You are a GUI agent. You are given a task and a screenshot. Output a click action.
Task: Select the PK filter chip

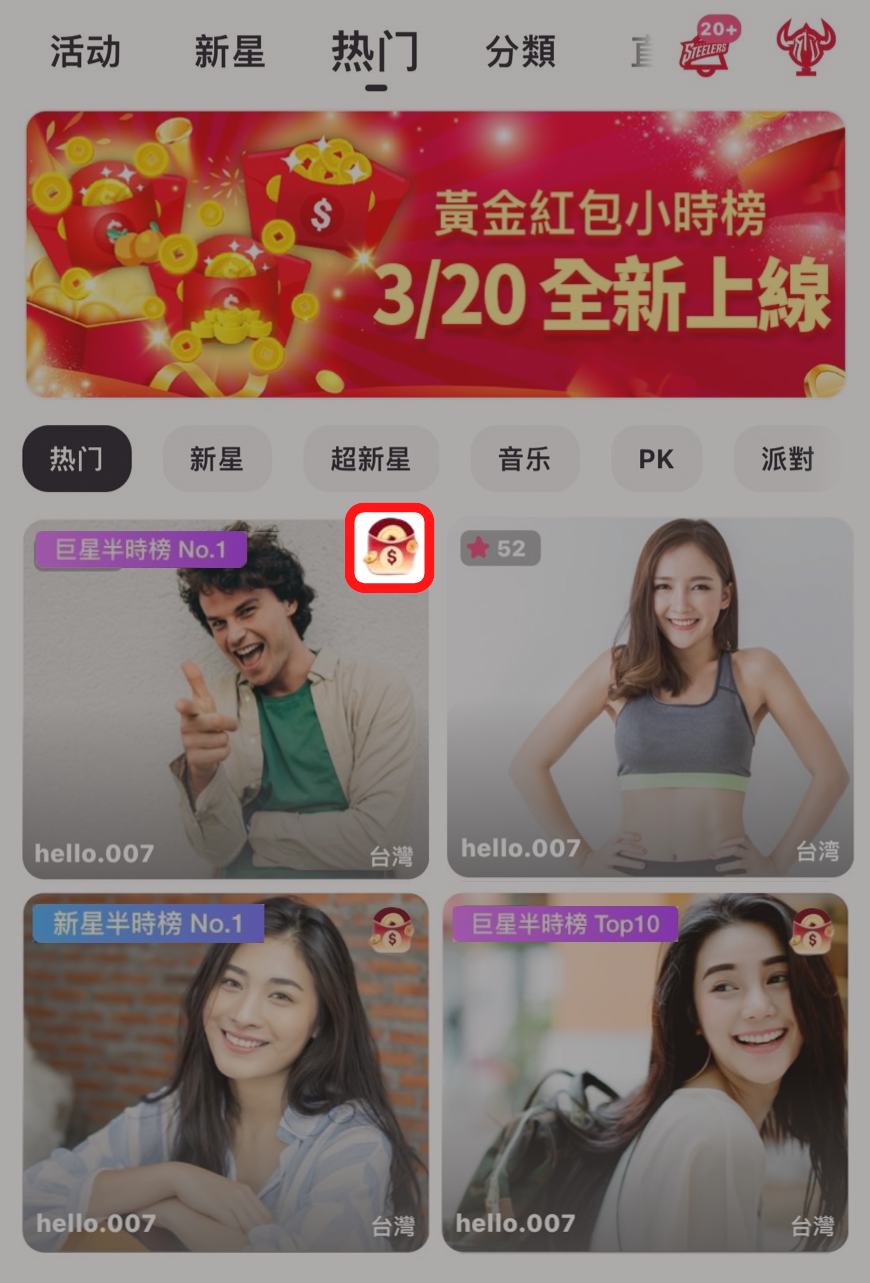point(656,459)
